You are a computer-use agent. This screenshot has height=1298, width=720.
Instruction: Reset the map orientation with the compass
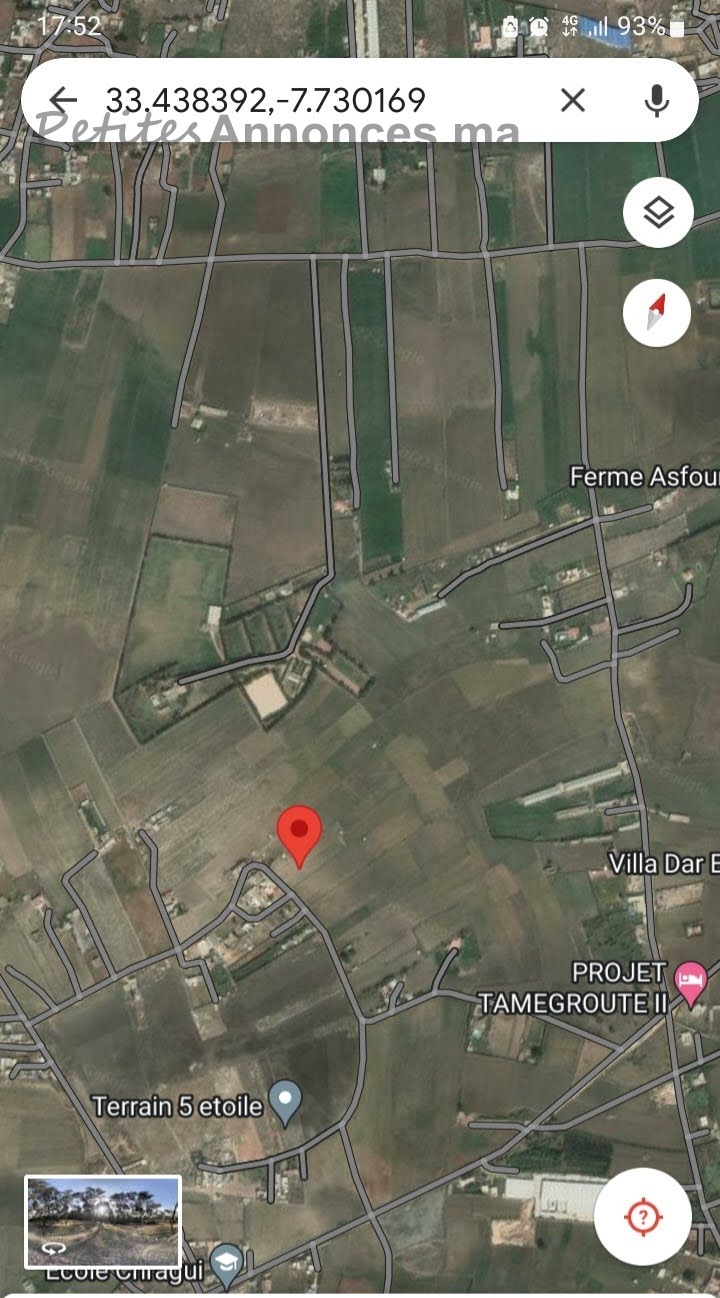pyautogui.click(x=657, y=312)
